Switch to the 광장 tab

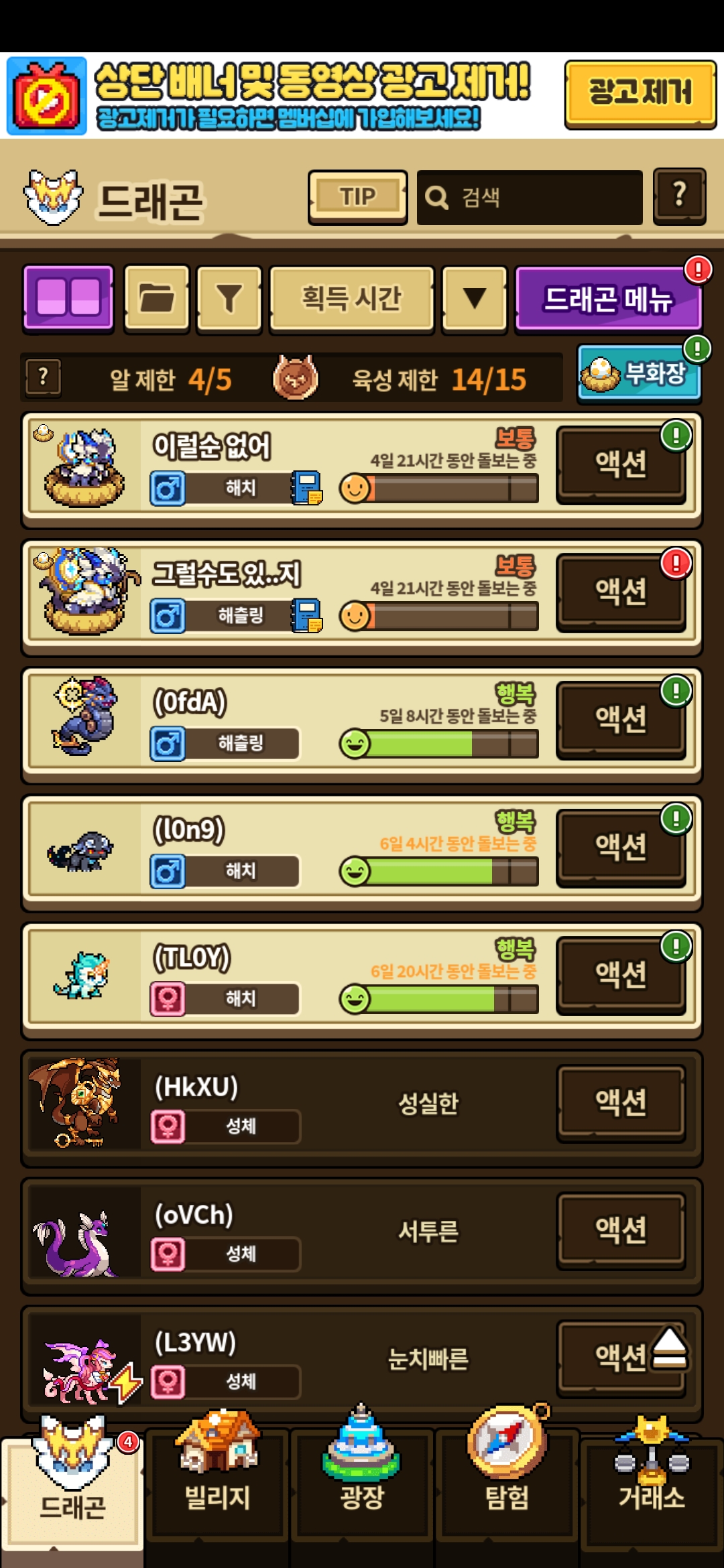pyautogui.click(x=362, y=1481)
